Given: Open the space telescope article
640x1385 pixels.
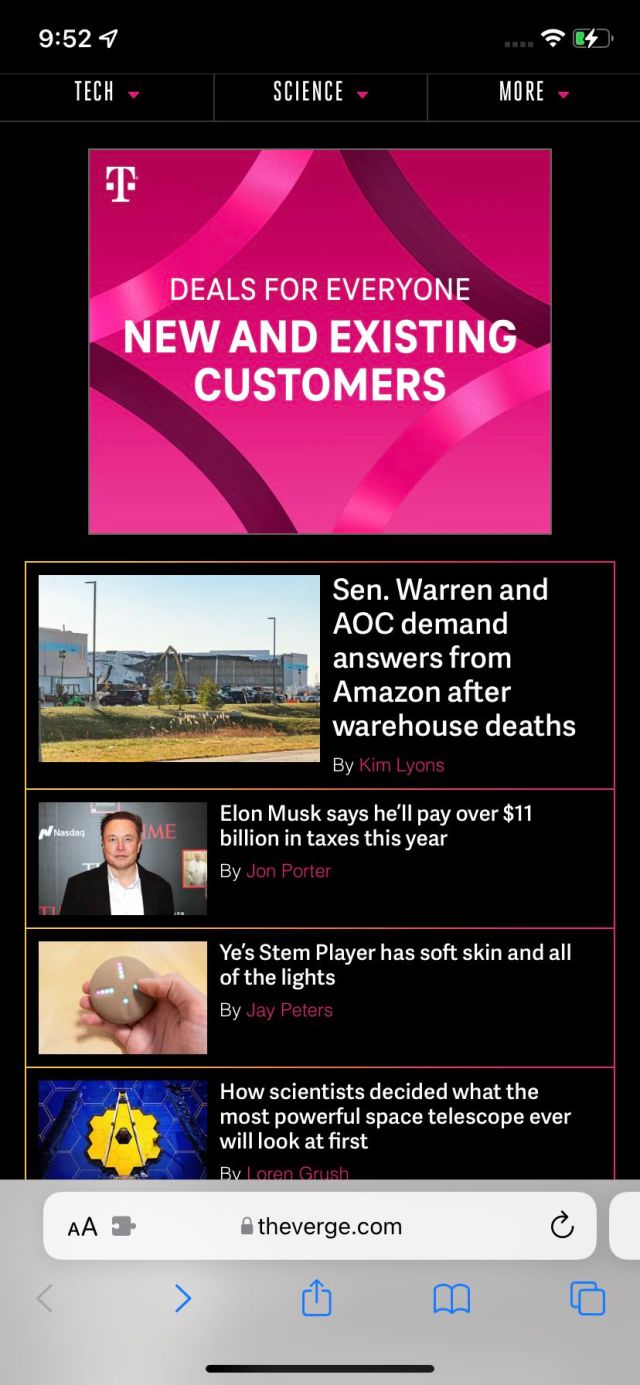Looking at the screenshot, I should click(395, 1116).
